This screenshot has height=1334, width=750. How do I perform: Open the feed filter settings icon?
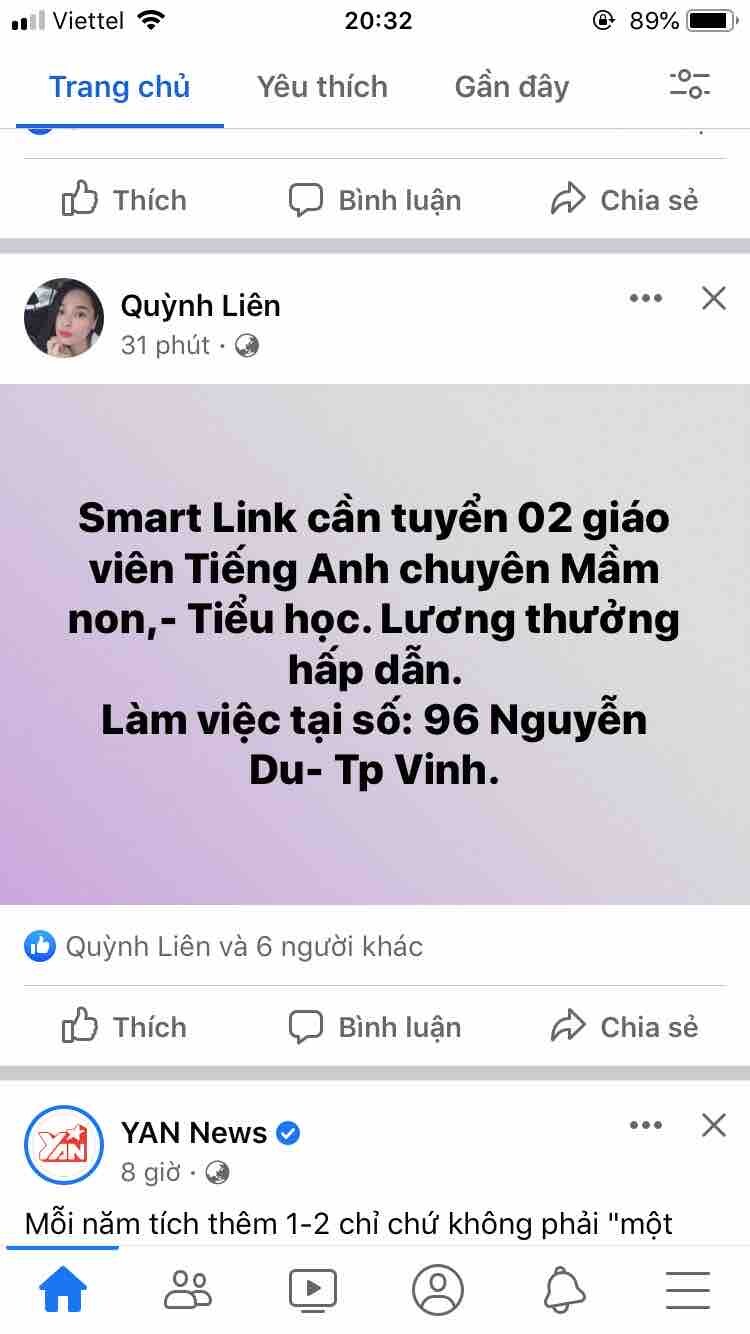(x=689, y=85)
